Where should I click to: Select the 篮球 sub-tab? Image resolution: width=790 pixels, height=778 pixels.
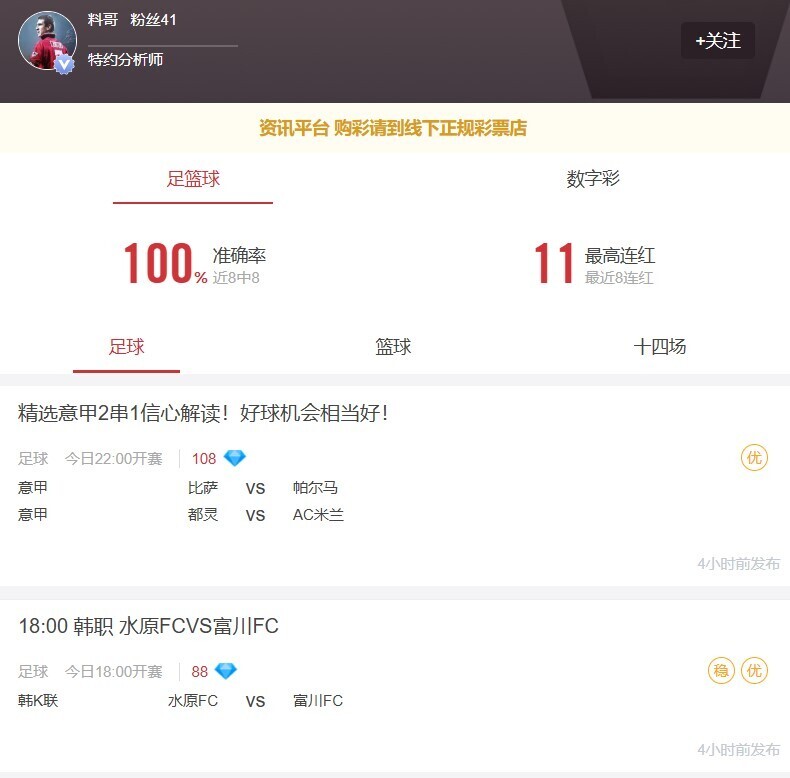[x=393, y=348]
